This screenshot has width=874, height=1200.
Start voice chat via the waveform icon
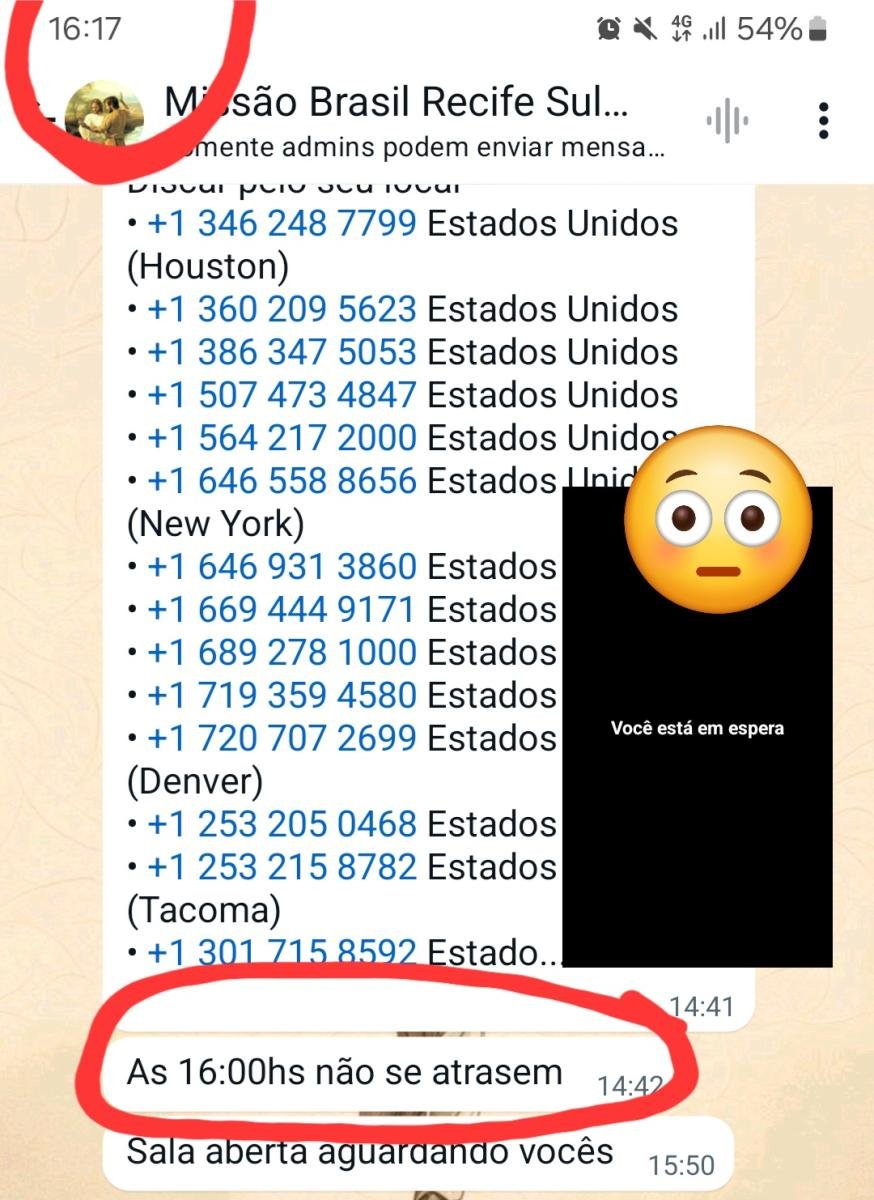[x=727, y=122]
